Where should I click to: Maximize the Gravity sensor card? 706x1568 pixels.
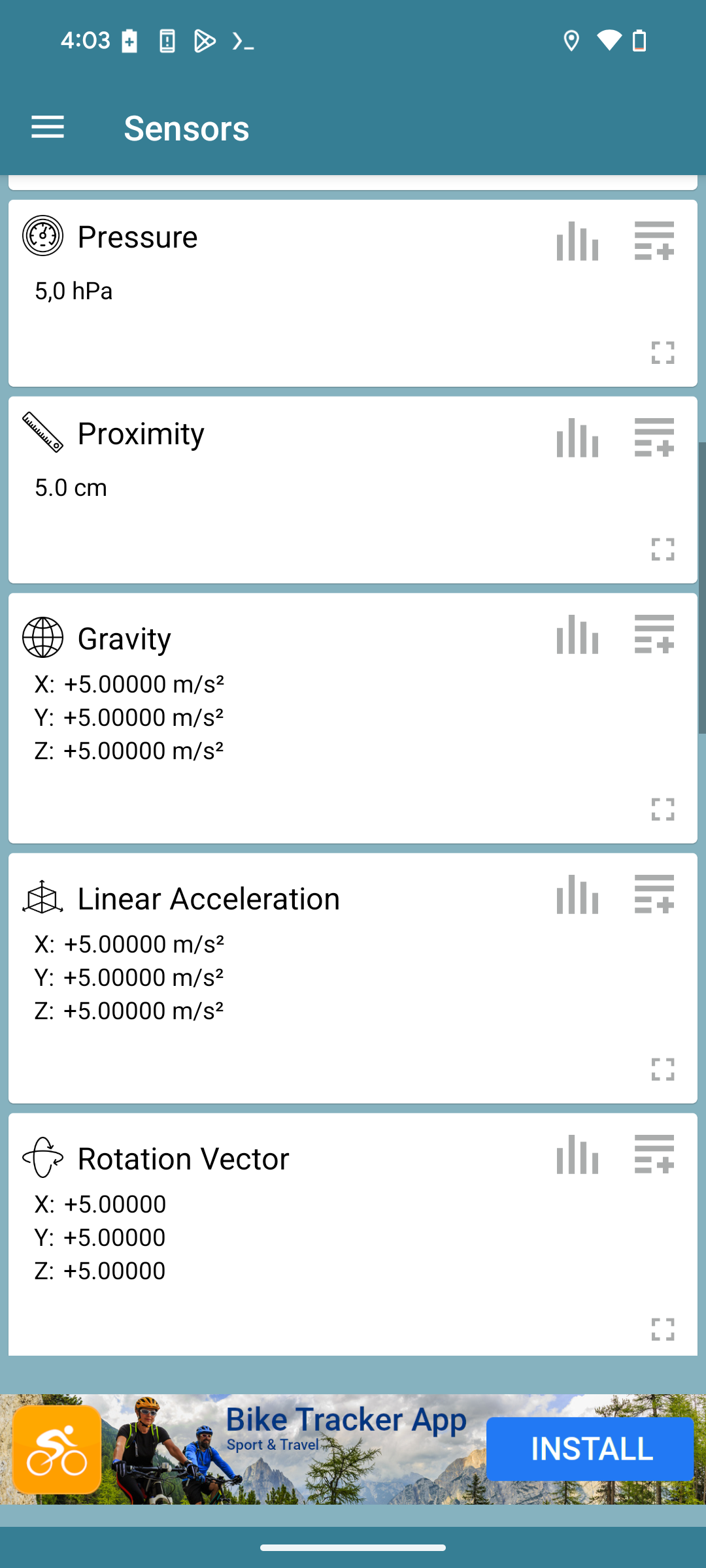point(663,809)
